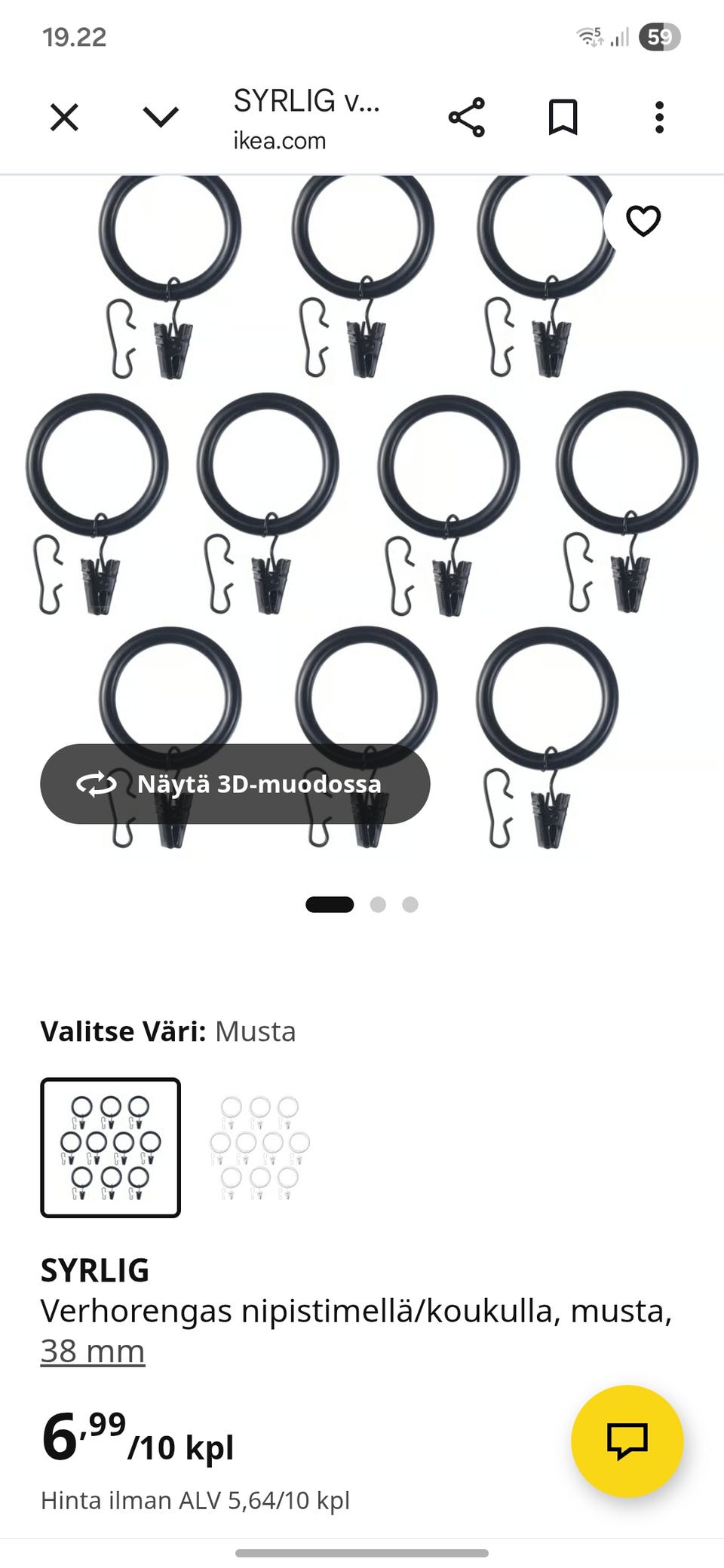Collapse the page with the down chevron
This screenshot has width=724, height=1568.
[160, 116]
